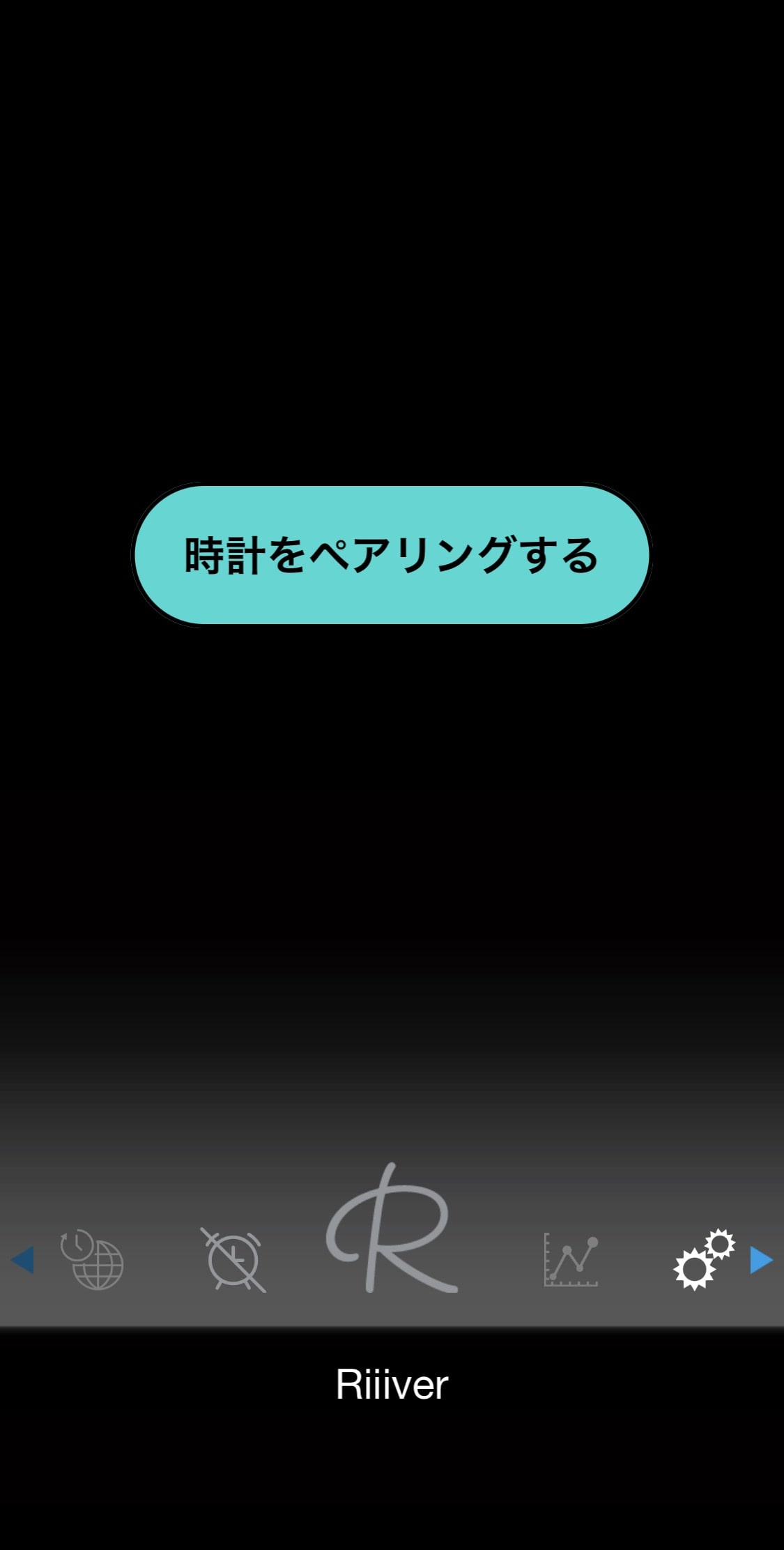
Task: Tap the left carousel arrow
Action: click(22, 1260)
